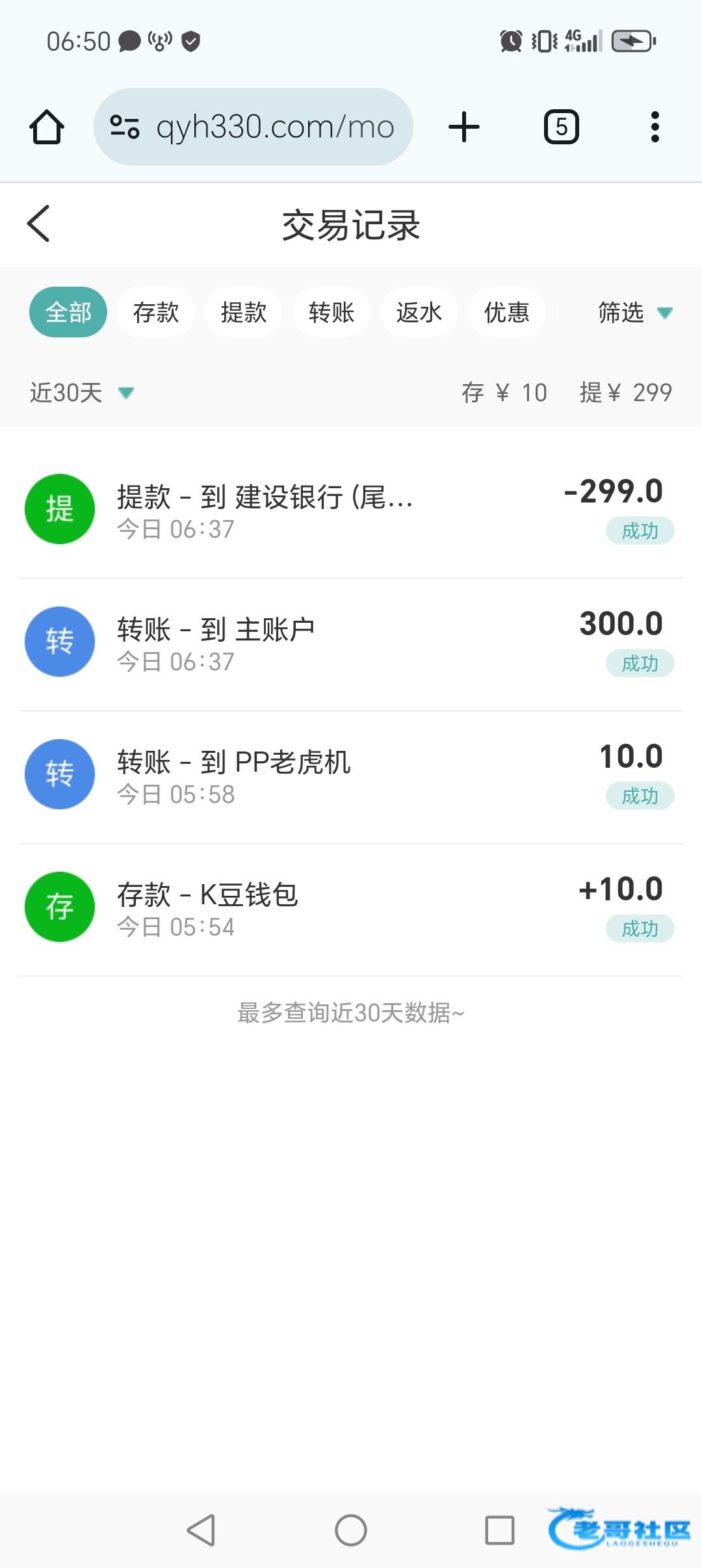
Task: Tap the qyh330.com address bar
Action: [x=253, y=127]
